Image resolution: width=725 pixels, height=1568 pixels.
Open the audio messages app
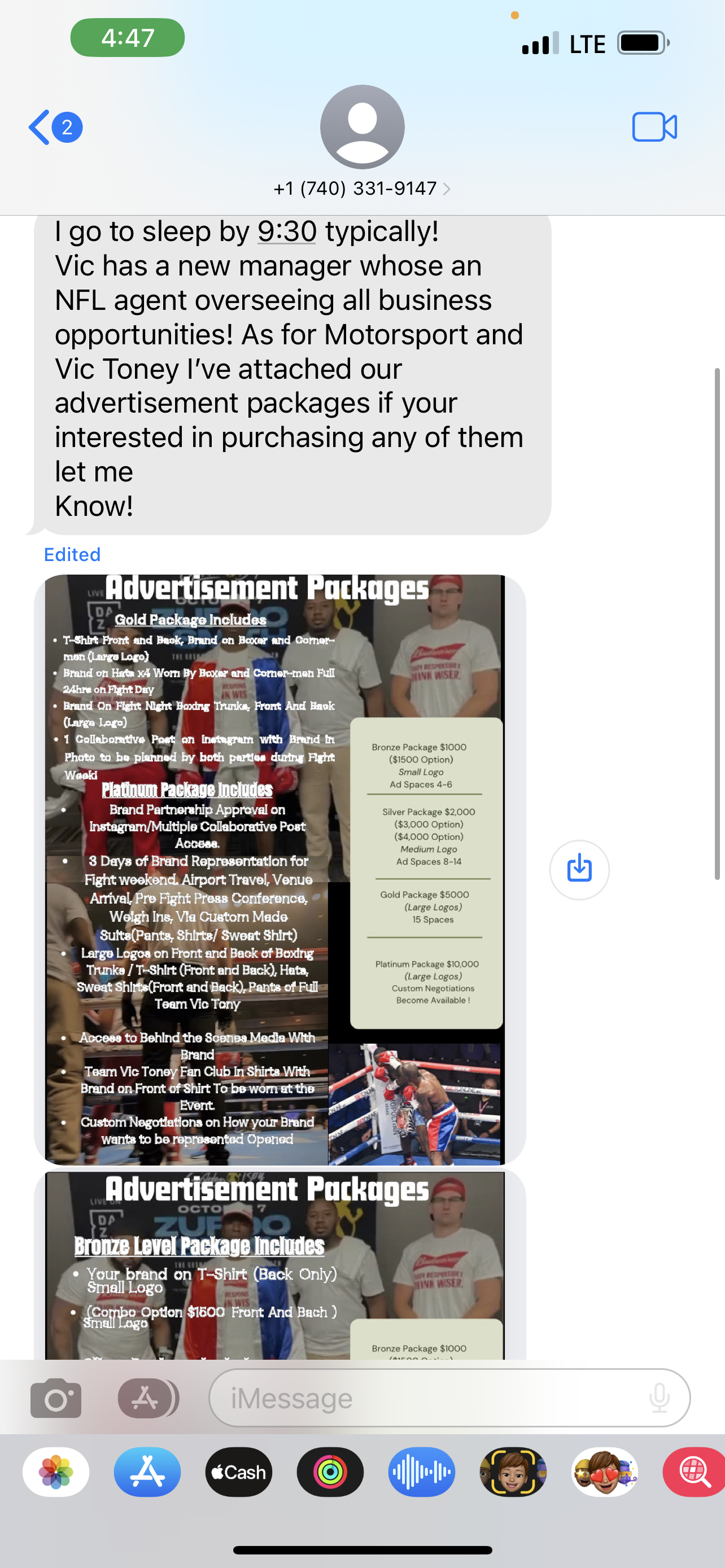pyautogui.click(x=421, y=1472)
